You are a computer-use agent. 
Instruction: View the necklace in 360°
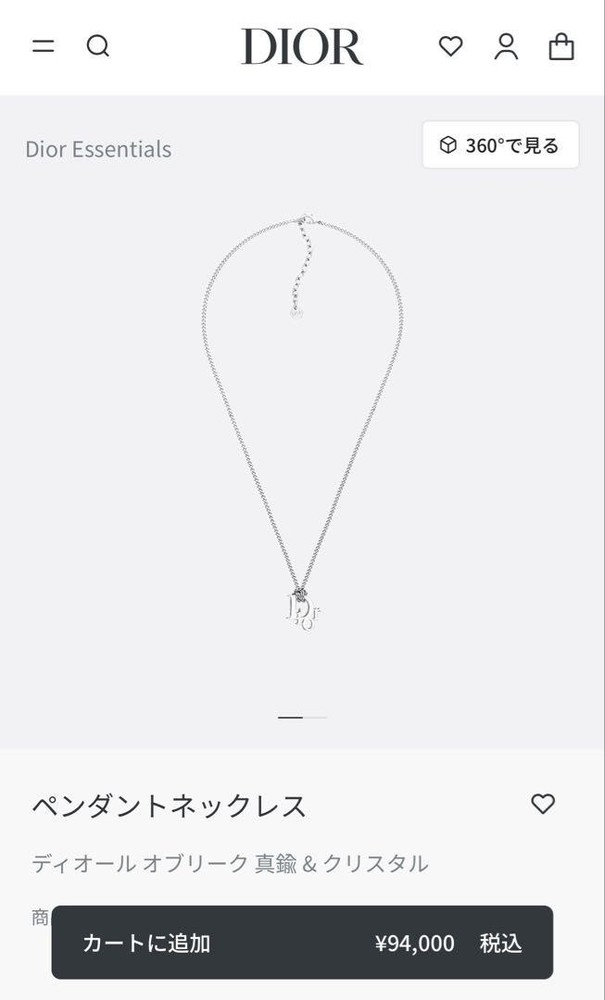point(500,145)
